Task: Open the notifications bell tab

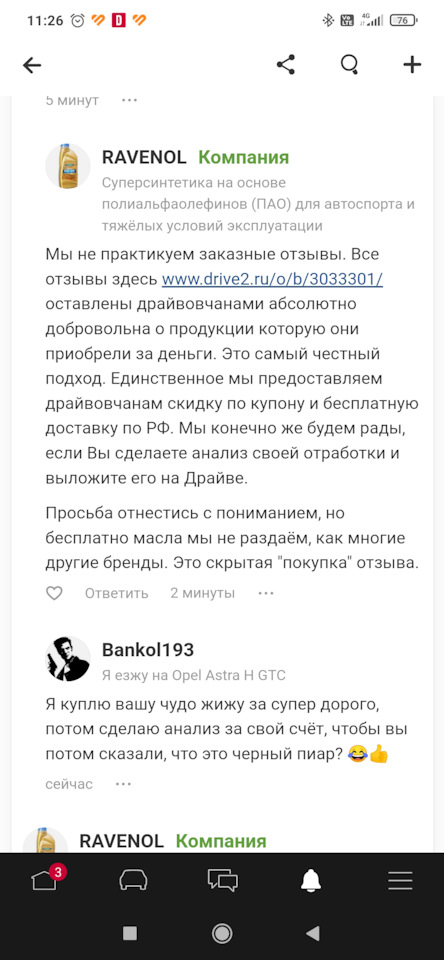Action: pos(311,880)
